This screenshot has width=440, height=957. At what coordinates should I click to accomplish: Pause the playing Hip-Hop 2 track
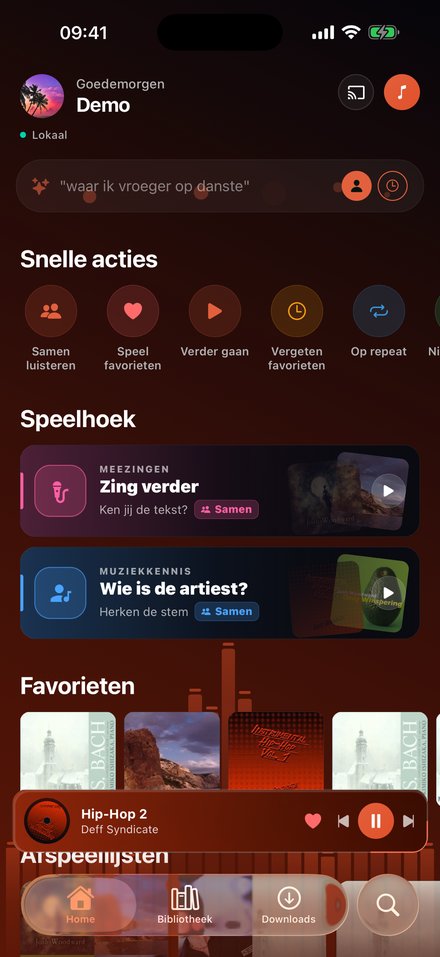coord(376,821)
